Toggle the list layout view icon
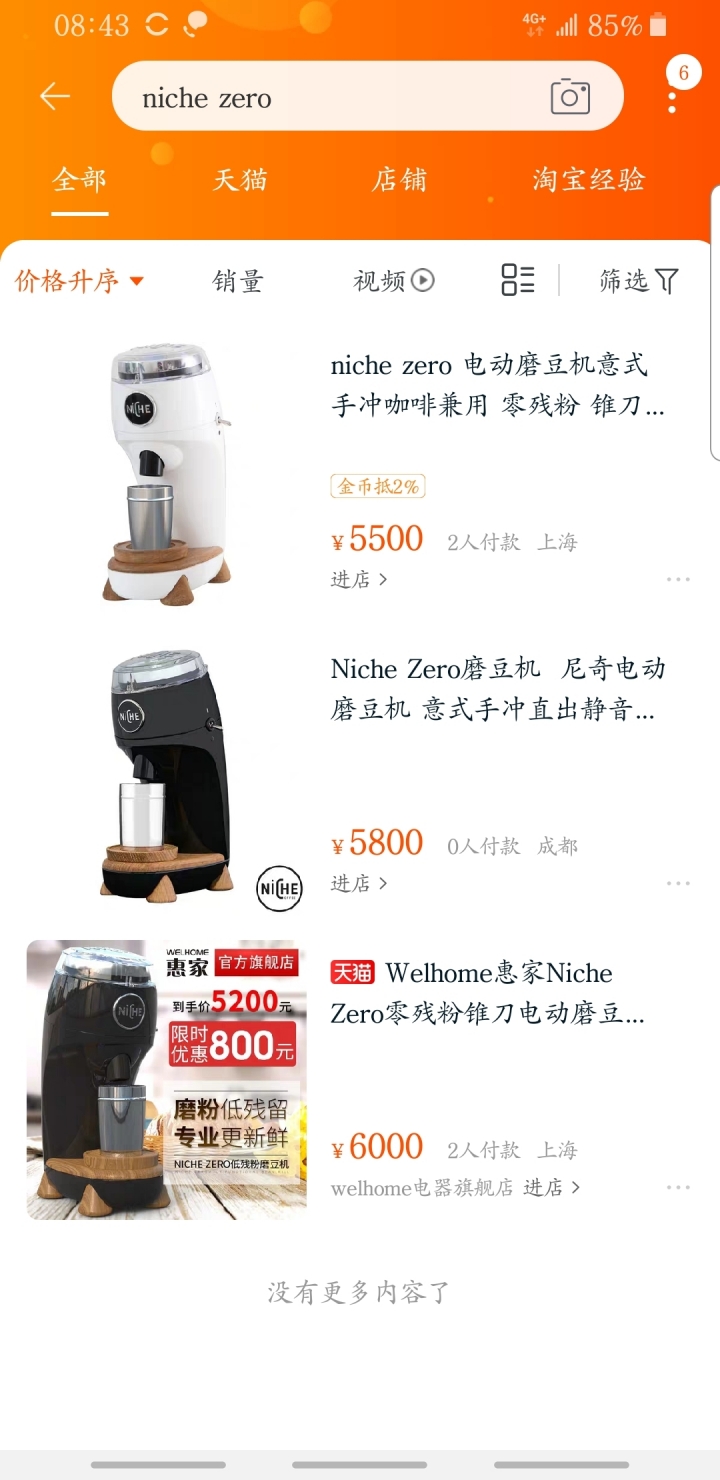The image size is (720, 1480). [x=518, y=280]
